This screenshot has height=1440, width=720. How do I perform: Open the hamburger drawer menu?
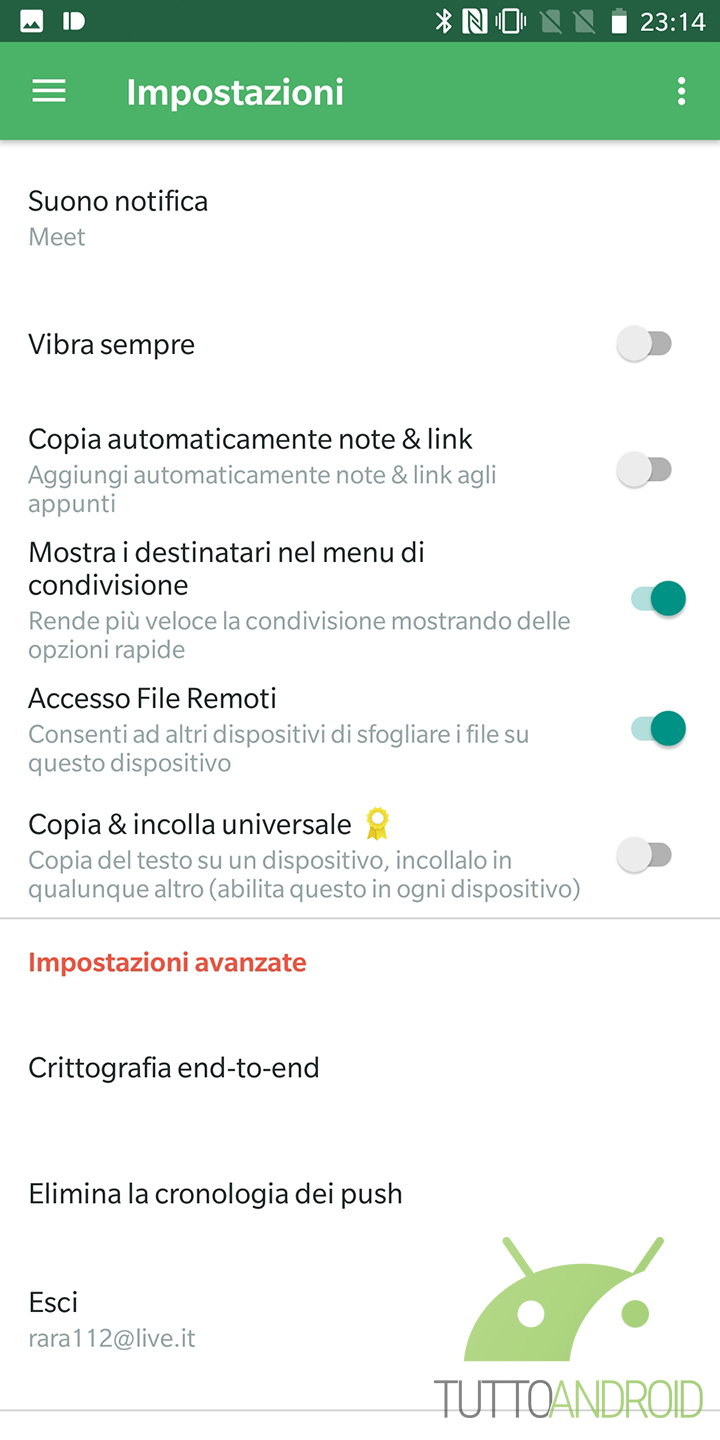(49, 92)
